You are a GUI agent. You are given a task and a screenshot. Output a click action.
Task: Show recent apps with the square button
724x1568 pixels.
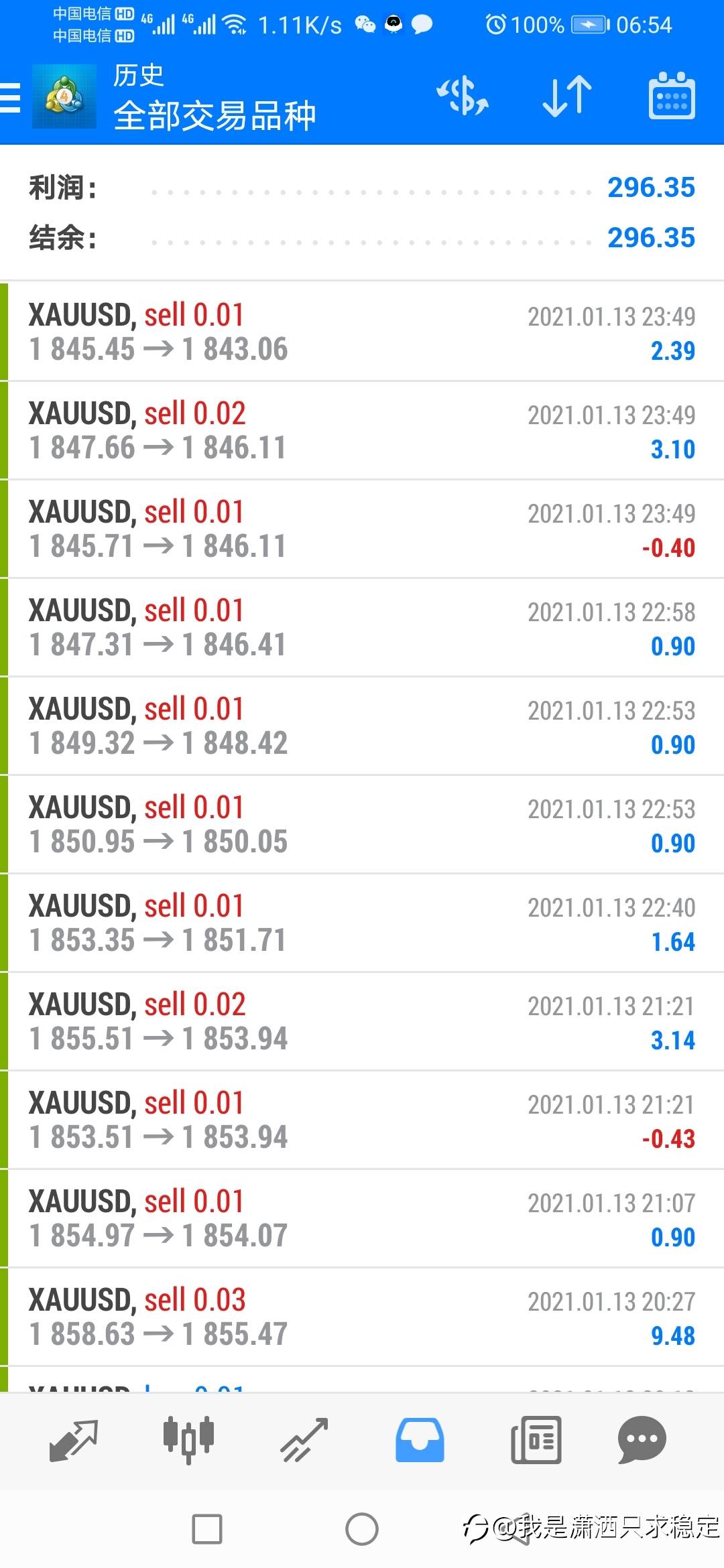207,1529
